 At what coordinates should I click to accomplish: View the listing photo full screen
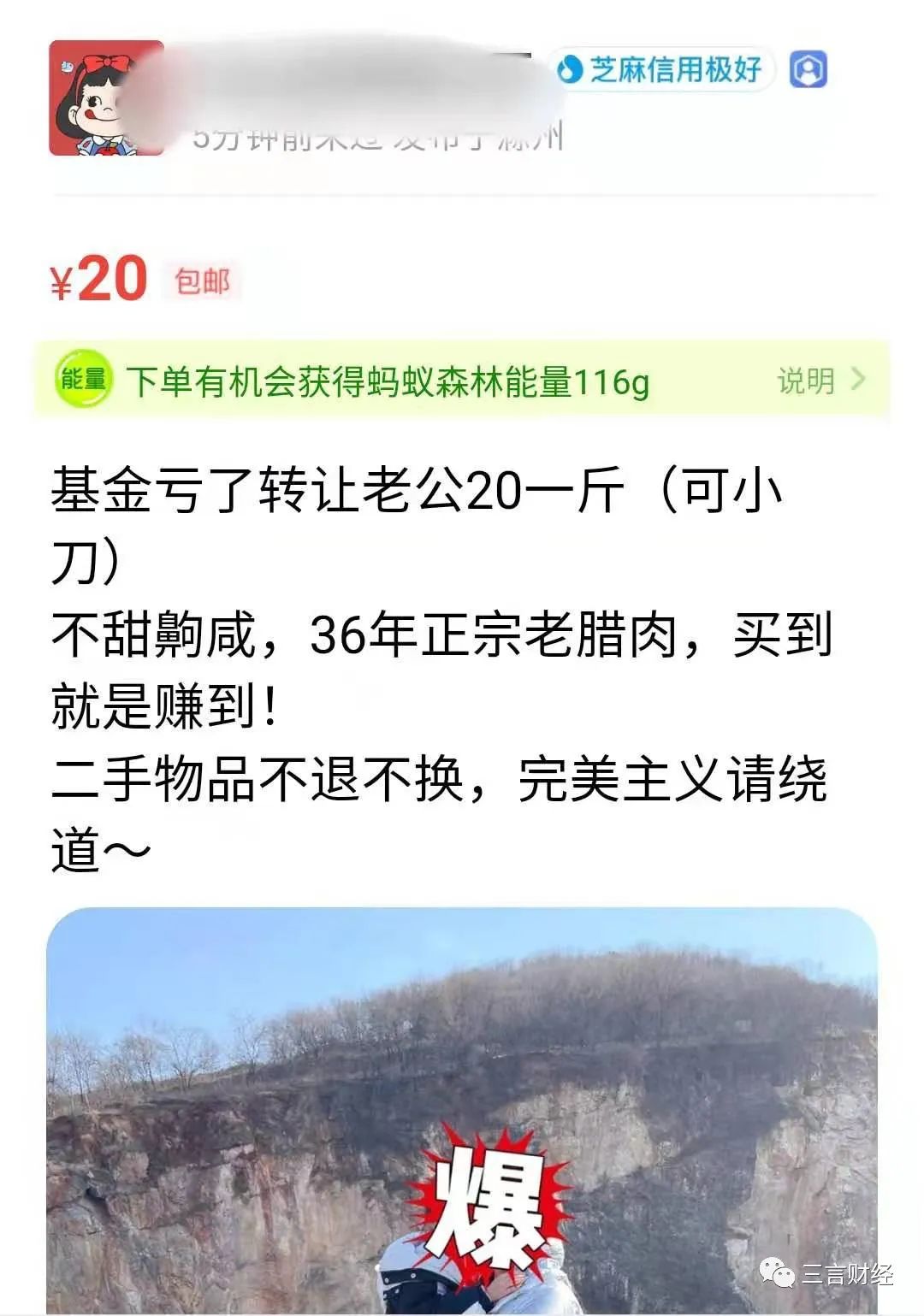point(462,1112)
